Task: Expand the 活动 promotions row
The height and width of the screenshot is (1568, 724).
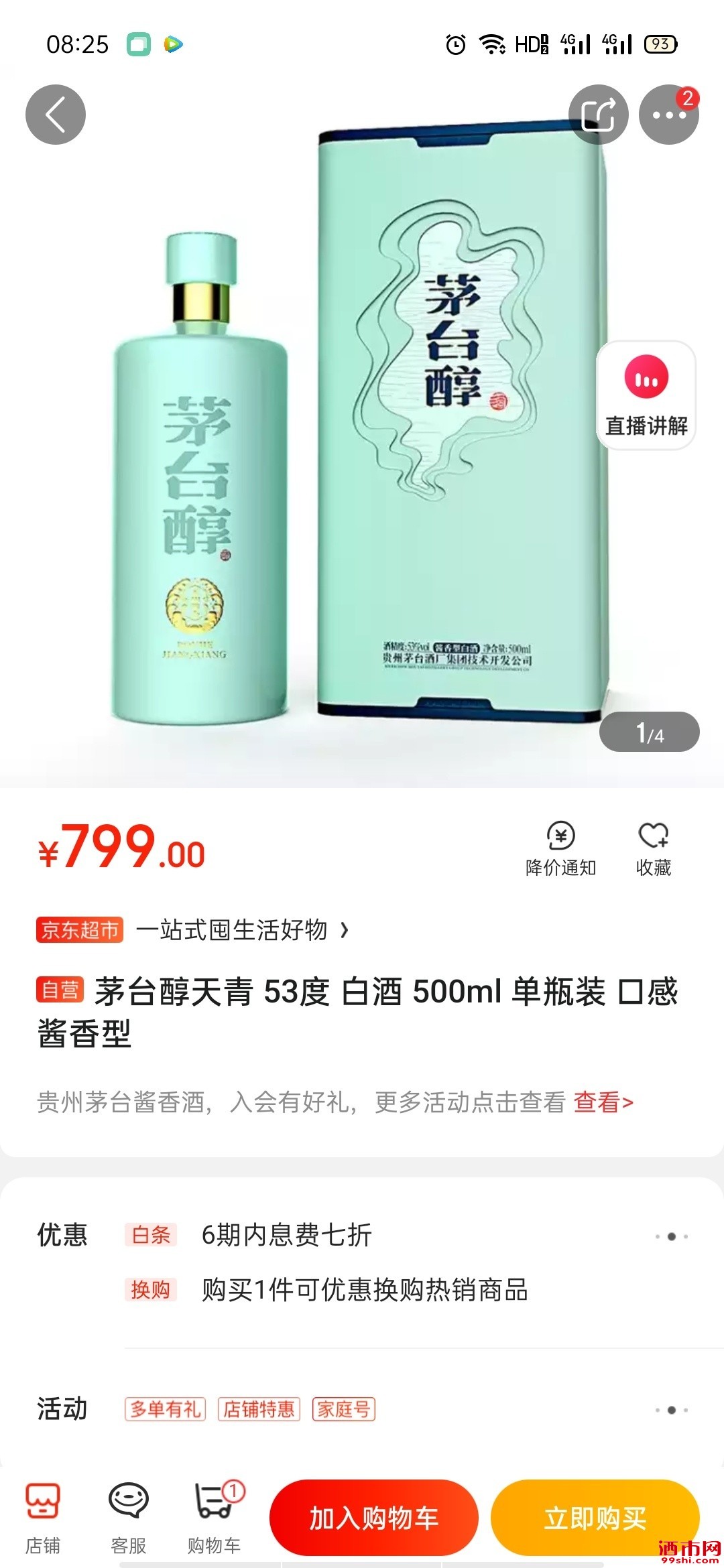Action: [x=671, y=1410]
